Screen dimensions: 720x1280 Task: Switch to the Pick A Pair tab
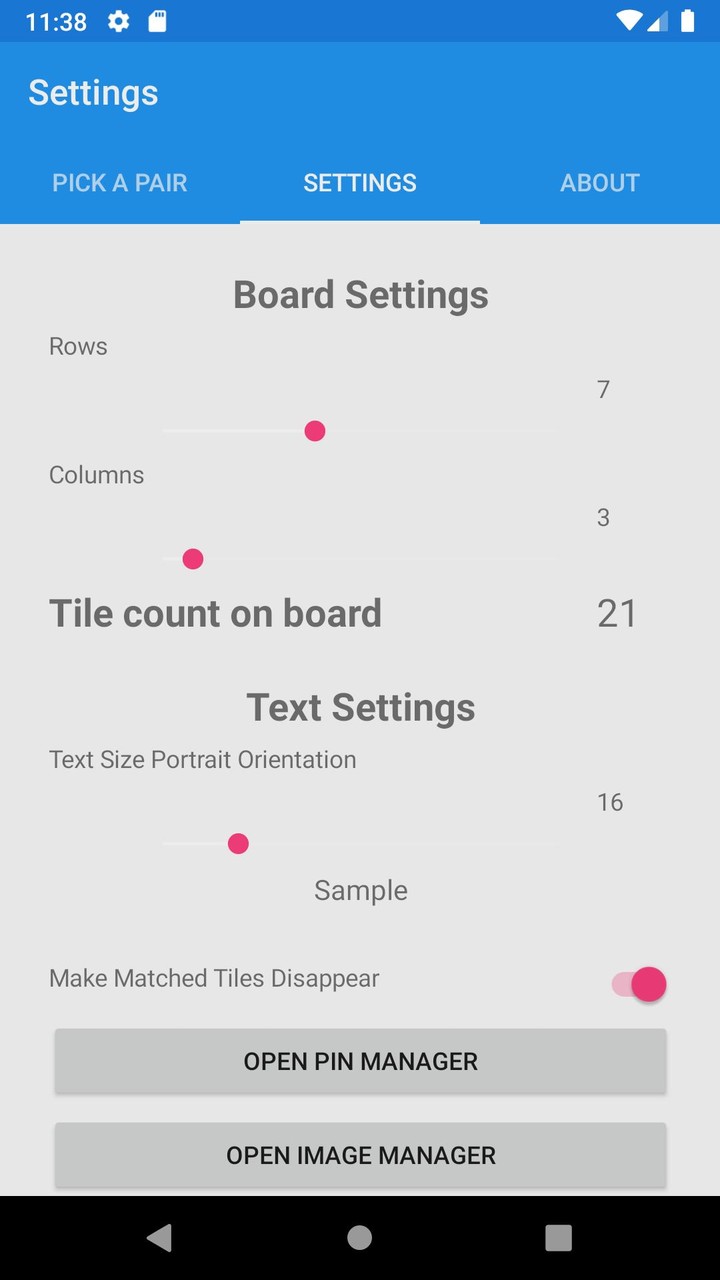point(120,183)
